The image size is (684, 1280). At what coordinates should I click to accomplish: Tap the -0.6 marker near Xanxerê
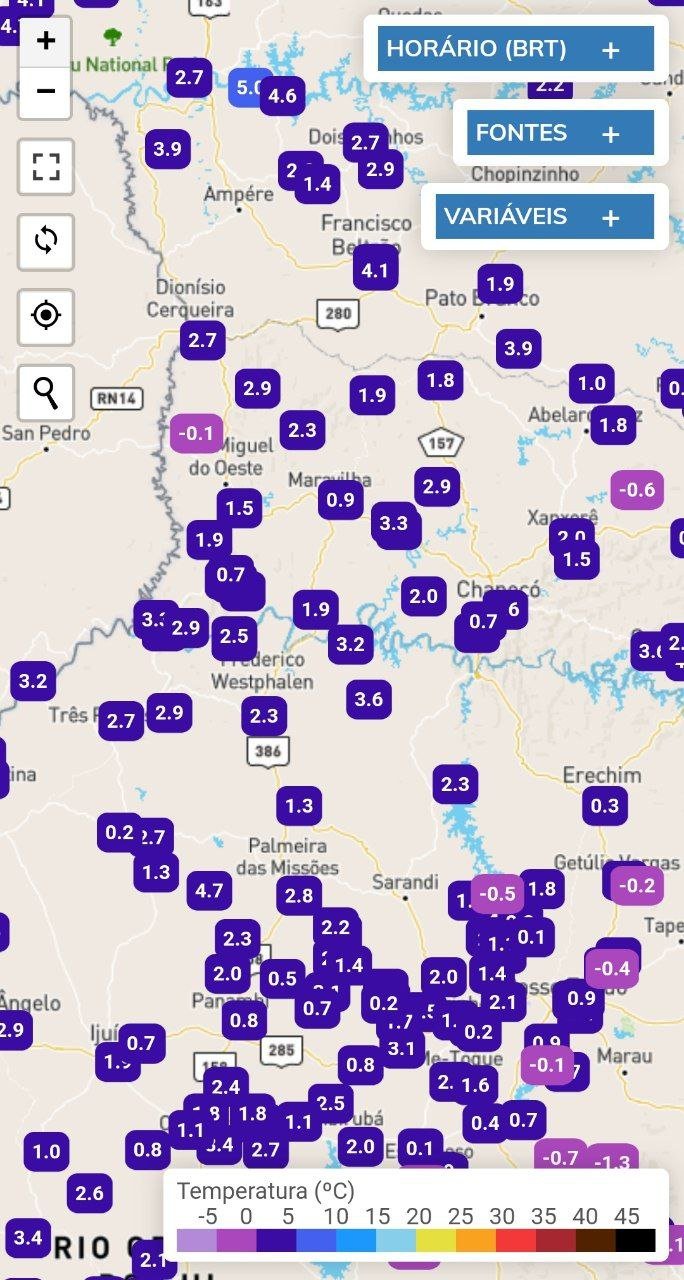(x=637, y=489)
